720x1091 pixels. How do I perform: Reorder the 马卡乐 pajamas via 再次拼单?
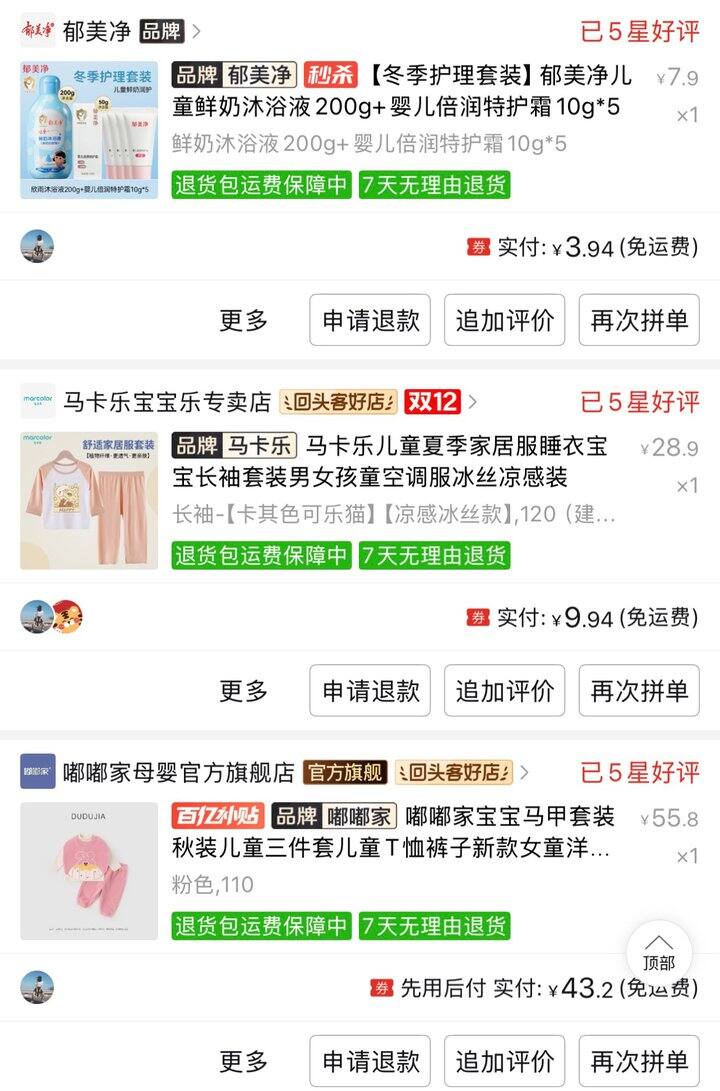click(639, 690)
